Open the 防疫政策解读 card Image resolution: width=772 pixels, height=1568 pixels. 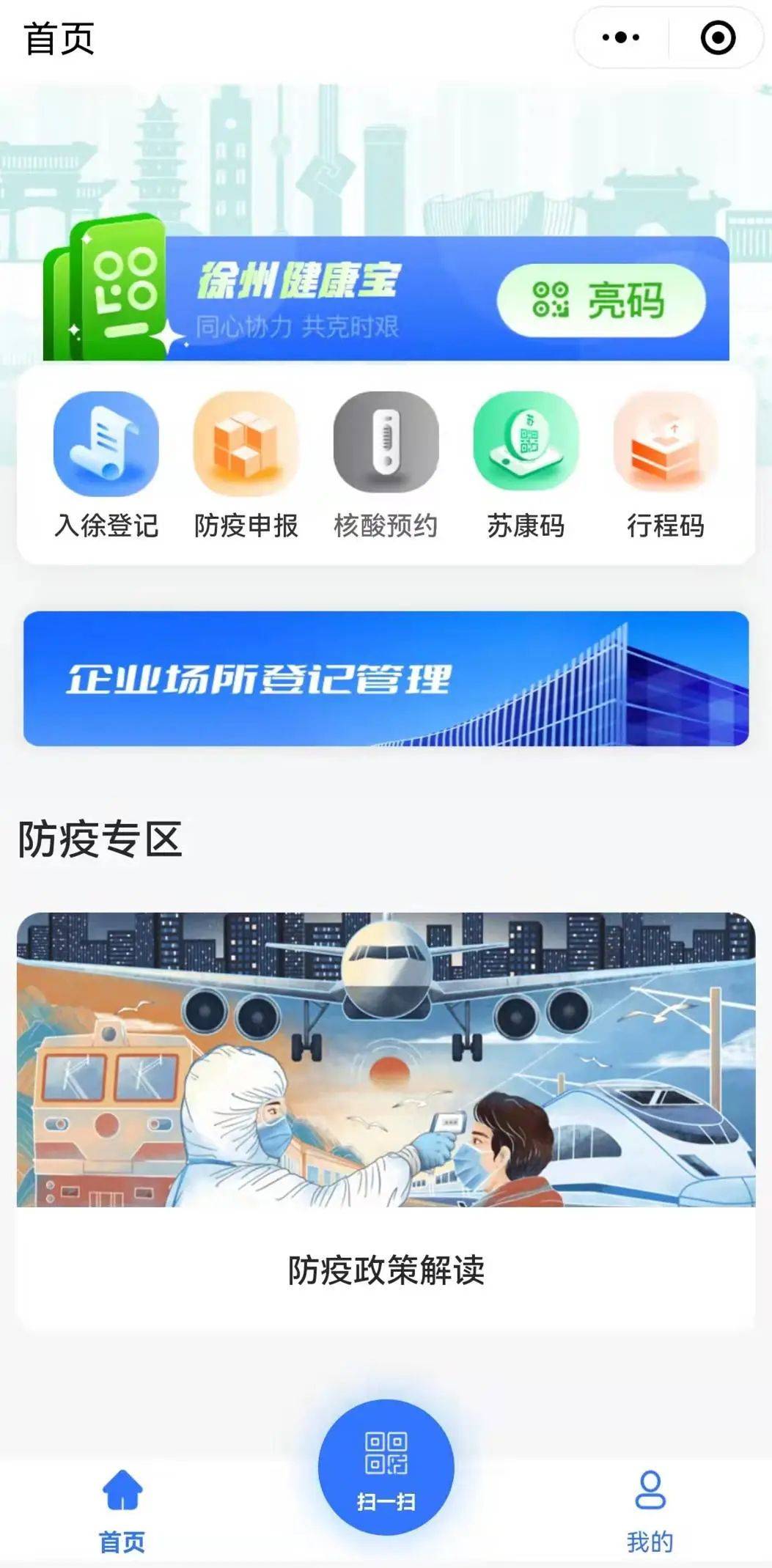(386, 1120)
